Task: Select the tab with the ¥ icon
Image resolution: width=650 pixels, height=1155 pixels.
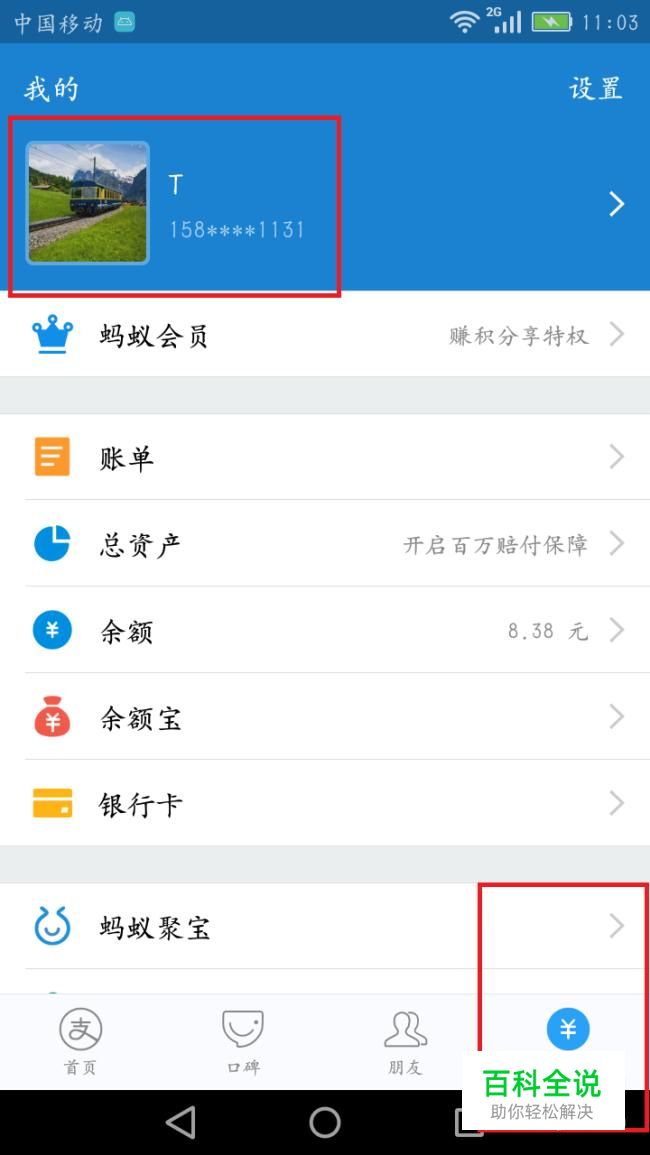Action: pos(568,1030)
